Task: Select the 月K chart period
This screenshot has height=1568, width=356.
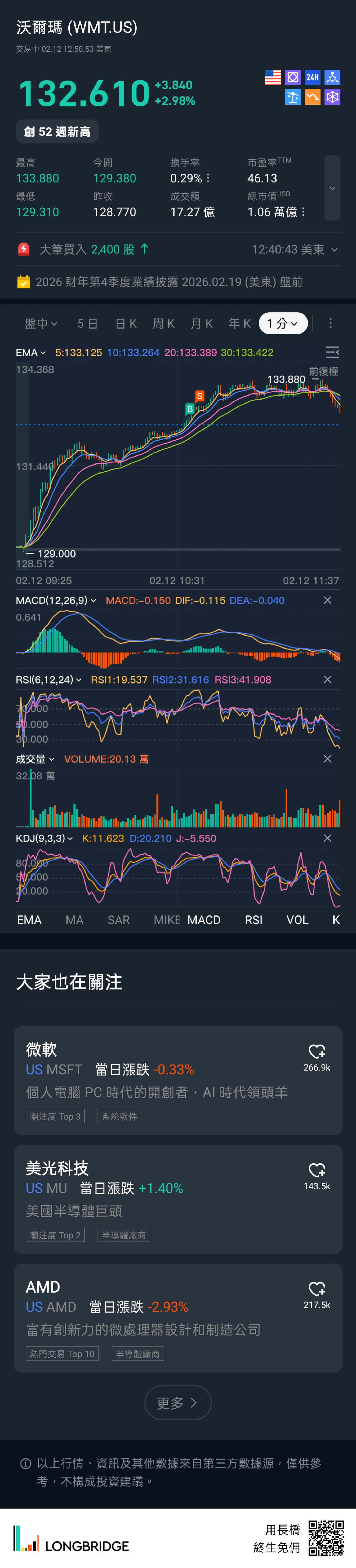Action: [201, 324]
